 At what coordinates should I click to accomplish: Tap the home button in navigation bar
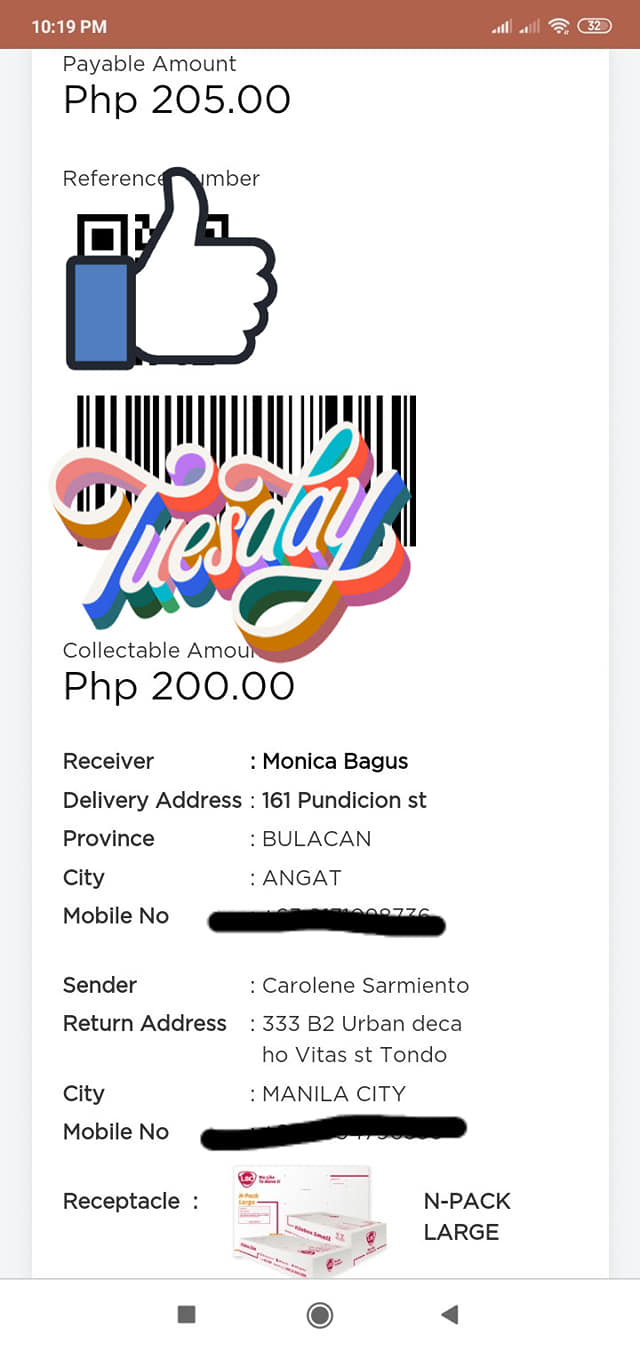[320, 1314]
